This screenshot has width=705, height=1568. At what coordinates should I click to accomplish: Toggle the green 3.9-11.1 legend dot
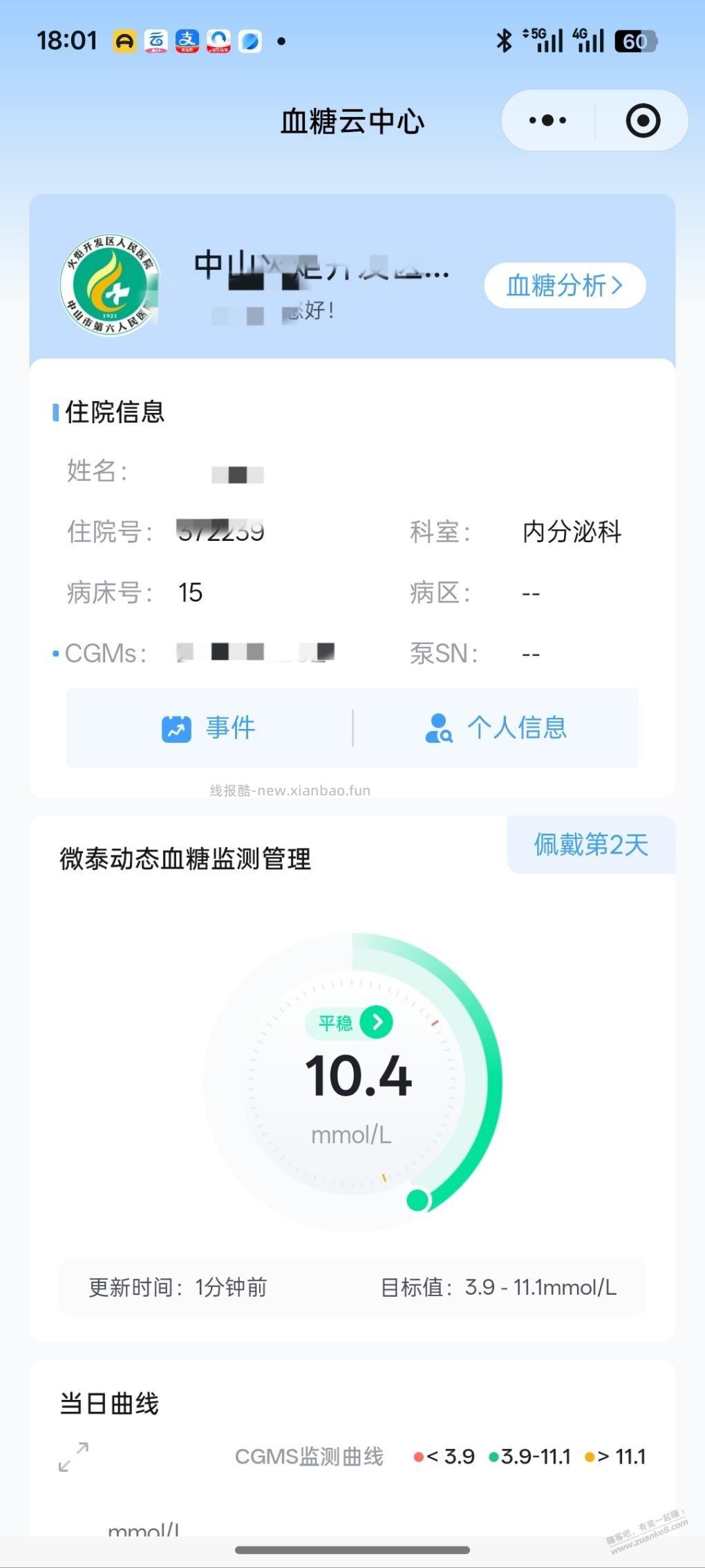[492, 1457]
